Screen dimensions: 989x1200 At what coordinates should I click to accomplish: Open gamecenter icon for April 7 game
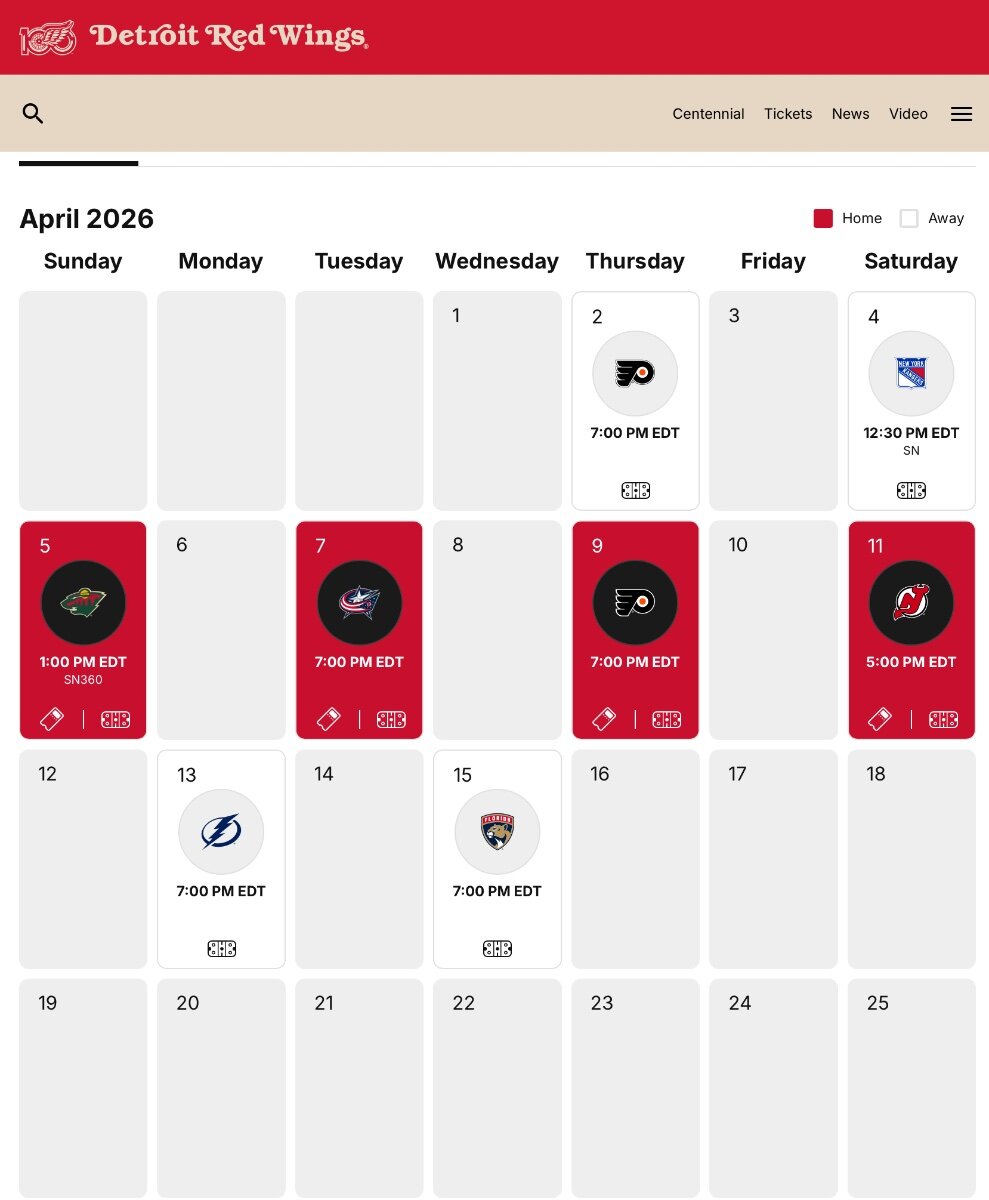tap(391, 719)
